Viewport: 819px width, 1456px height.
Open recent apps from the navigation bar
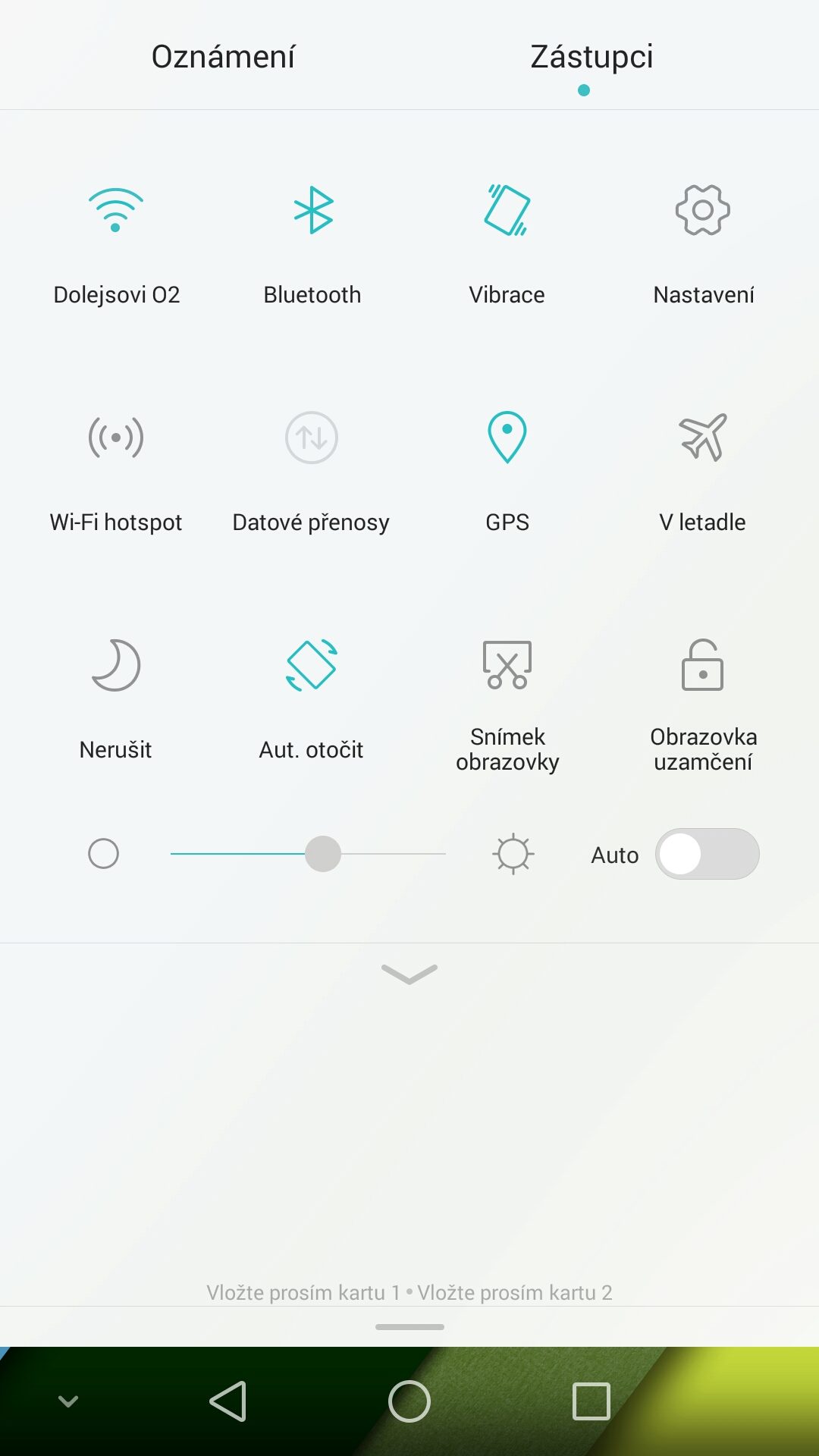591,1401
